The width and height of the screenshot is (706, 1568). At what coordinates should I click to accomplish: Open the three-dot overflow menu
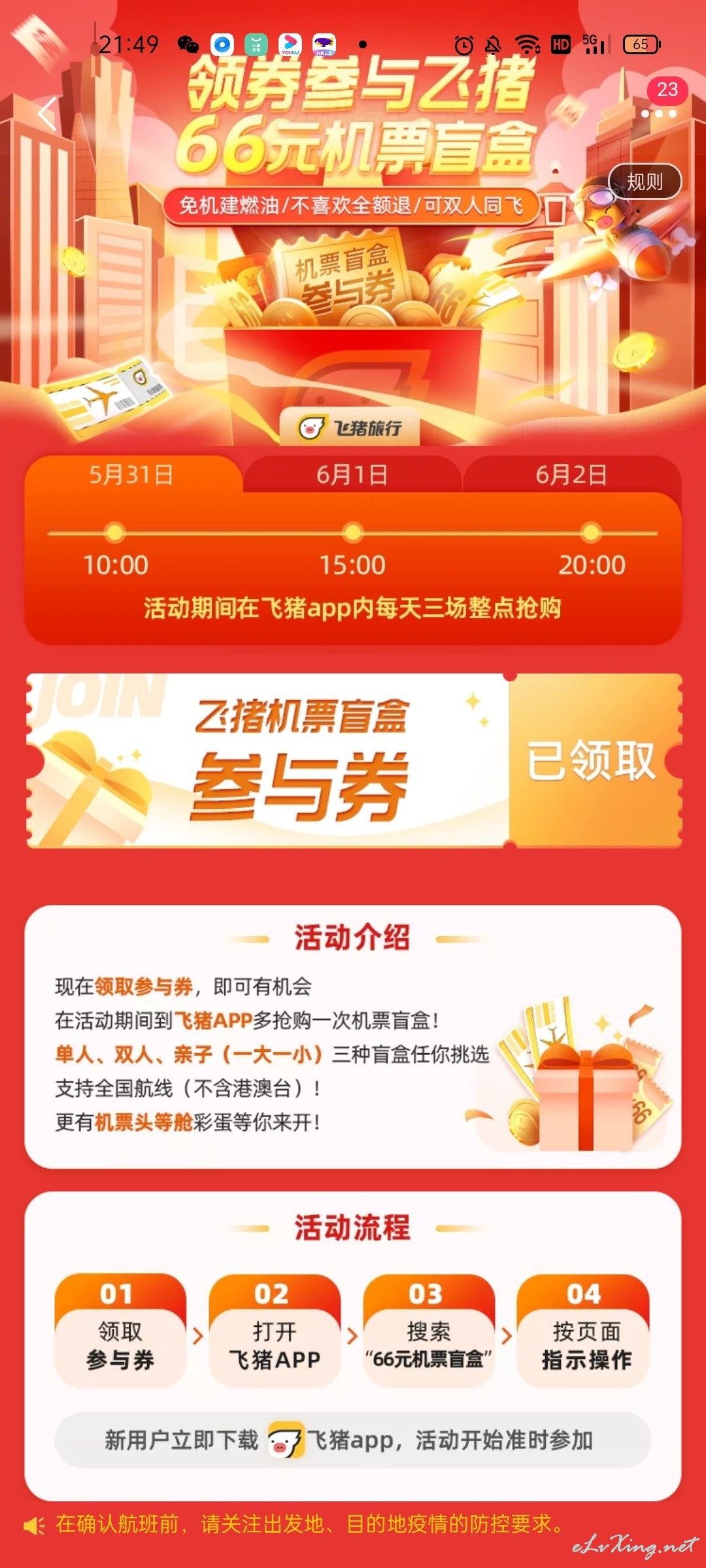click(659, 114)
